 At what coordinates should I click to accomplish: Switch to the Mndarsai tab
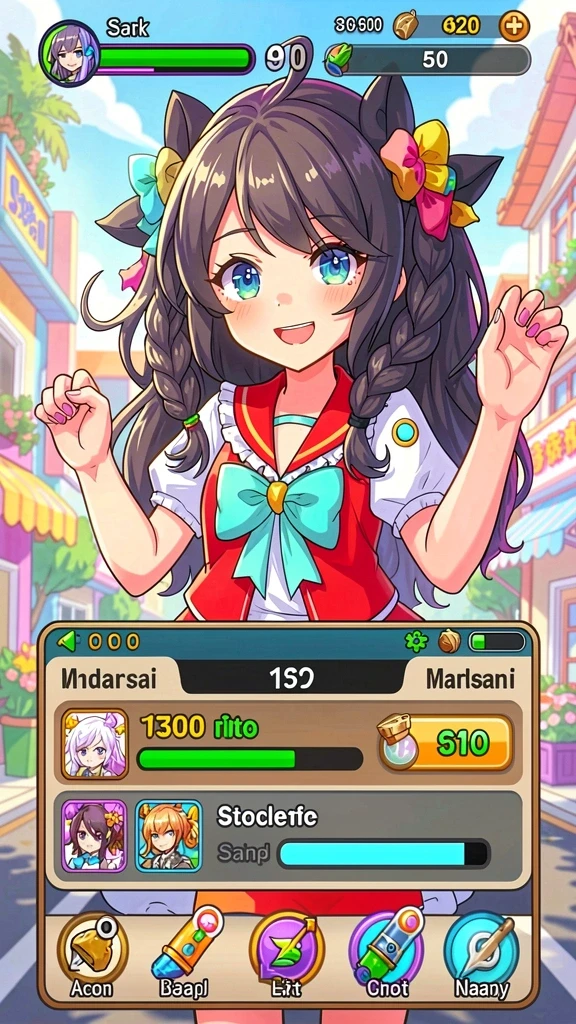pyautogui.click(x=109, y=679)
